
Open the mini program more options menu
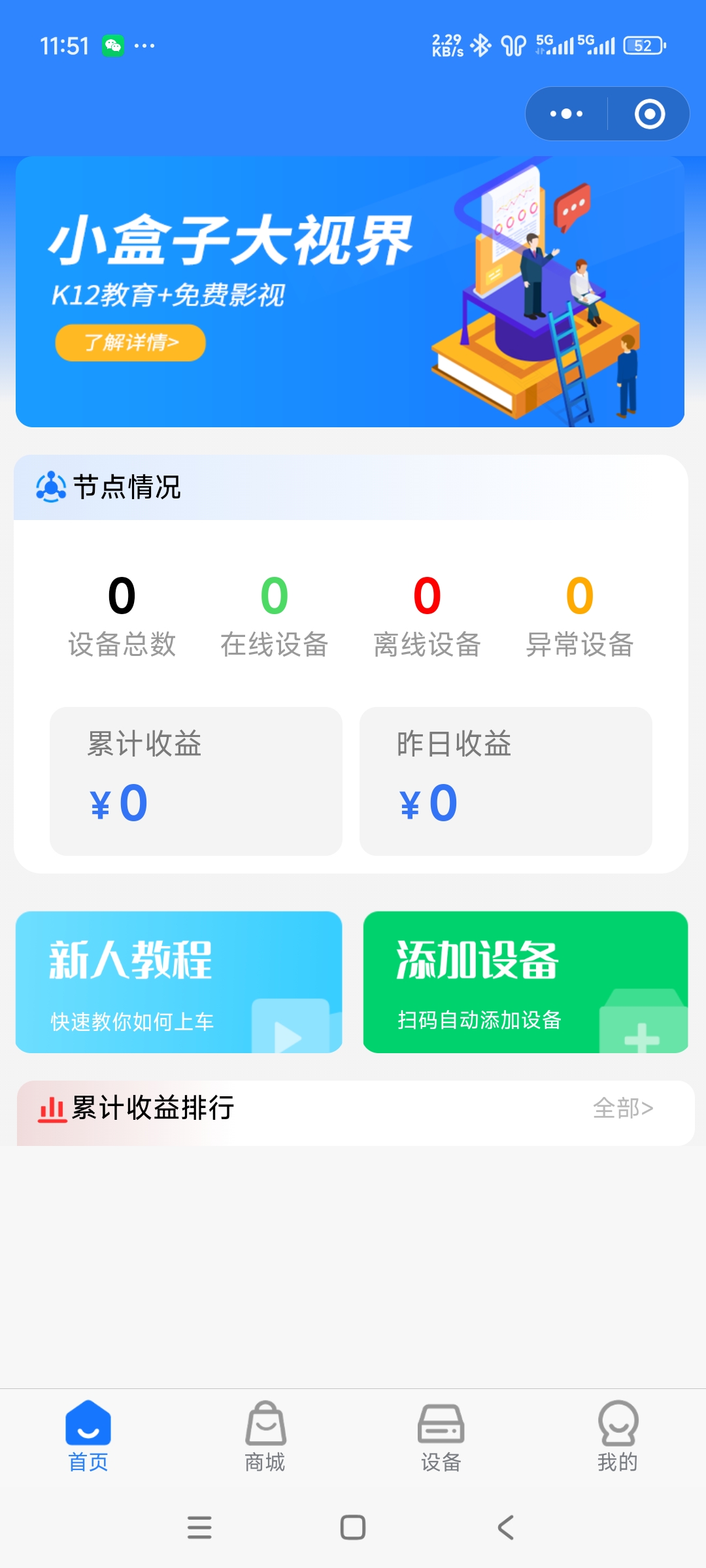566,114
